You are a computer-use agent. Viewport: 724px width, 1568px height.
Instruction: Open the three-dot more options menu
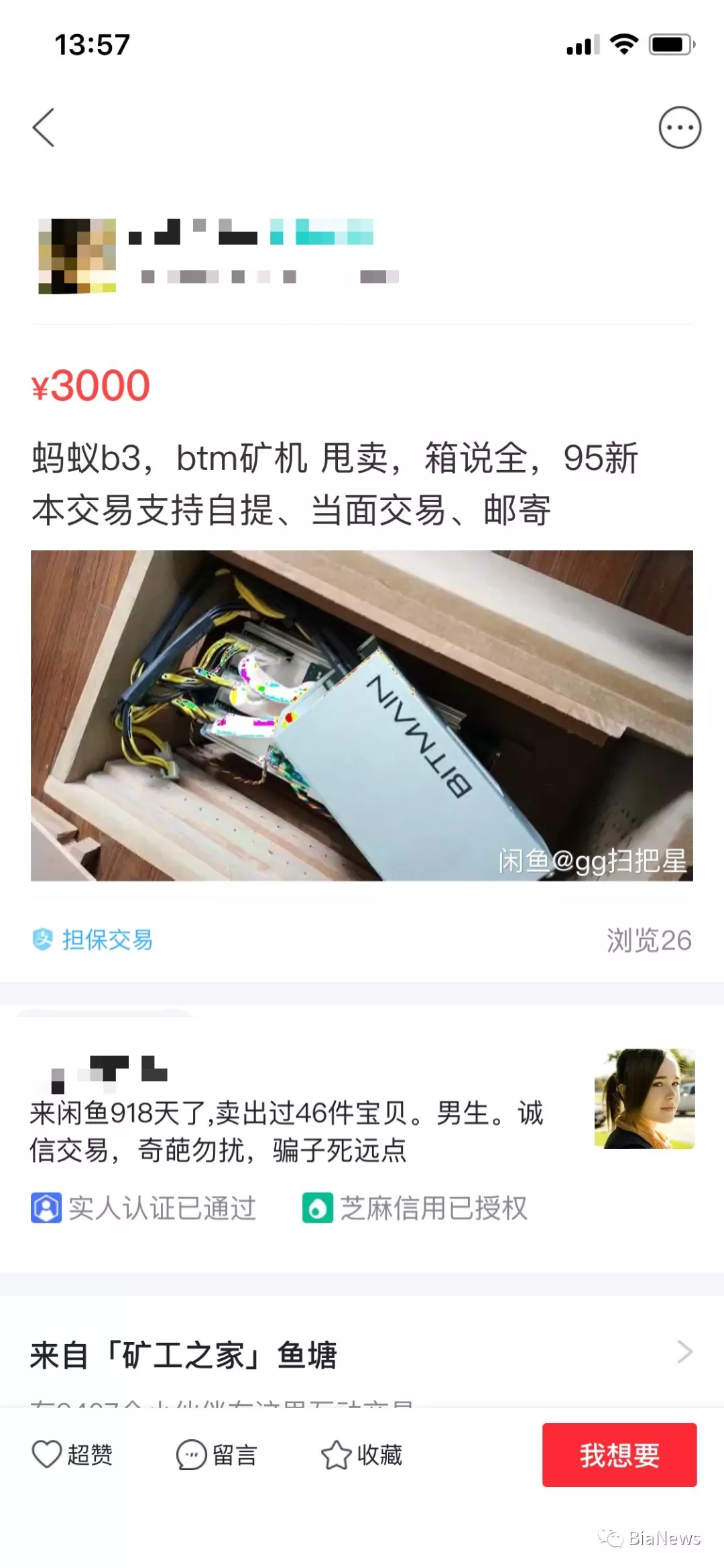[x=679, y=127]
